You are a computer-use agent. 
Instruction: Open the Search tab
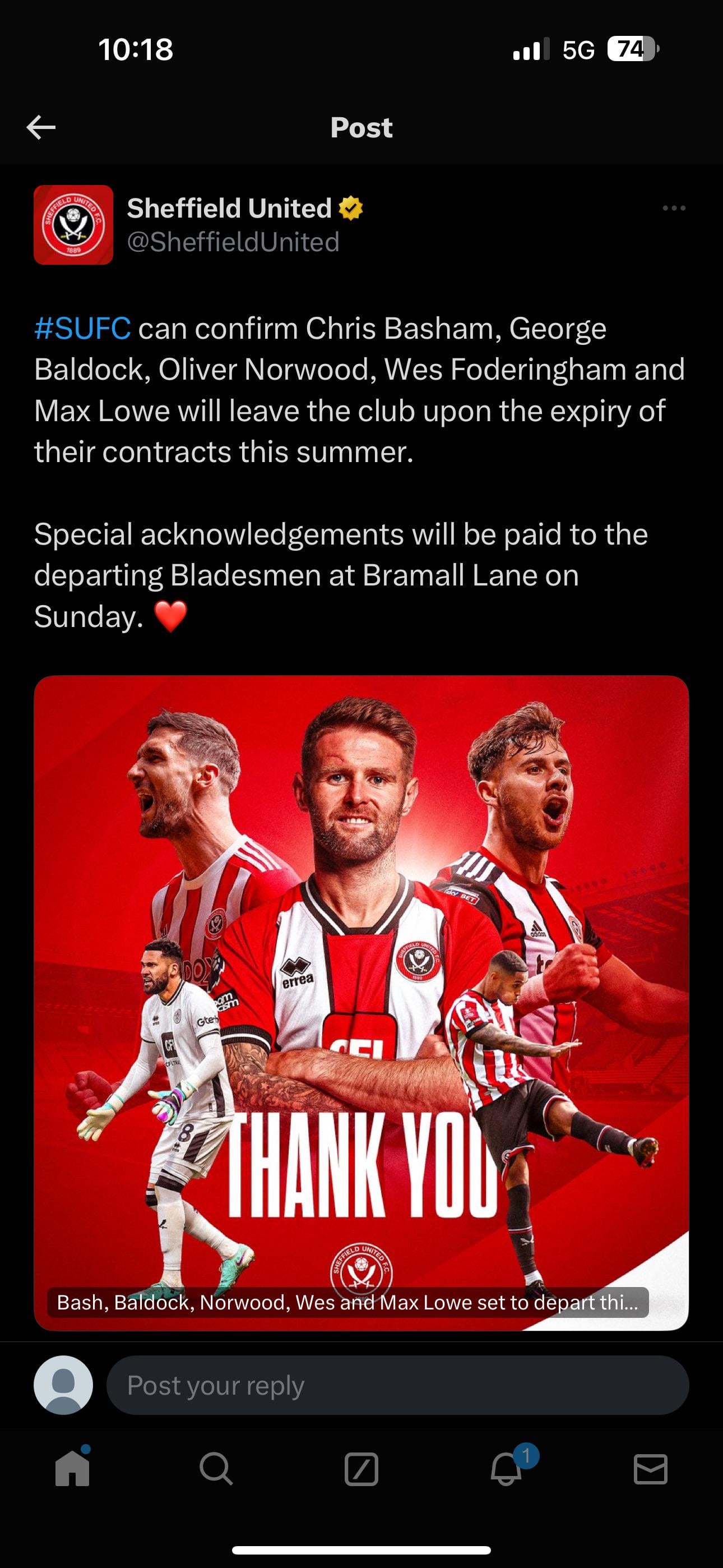(x=216, y=1469)
